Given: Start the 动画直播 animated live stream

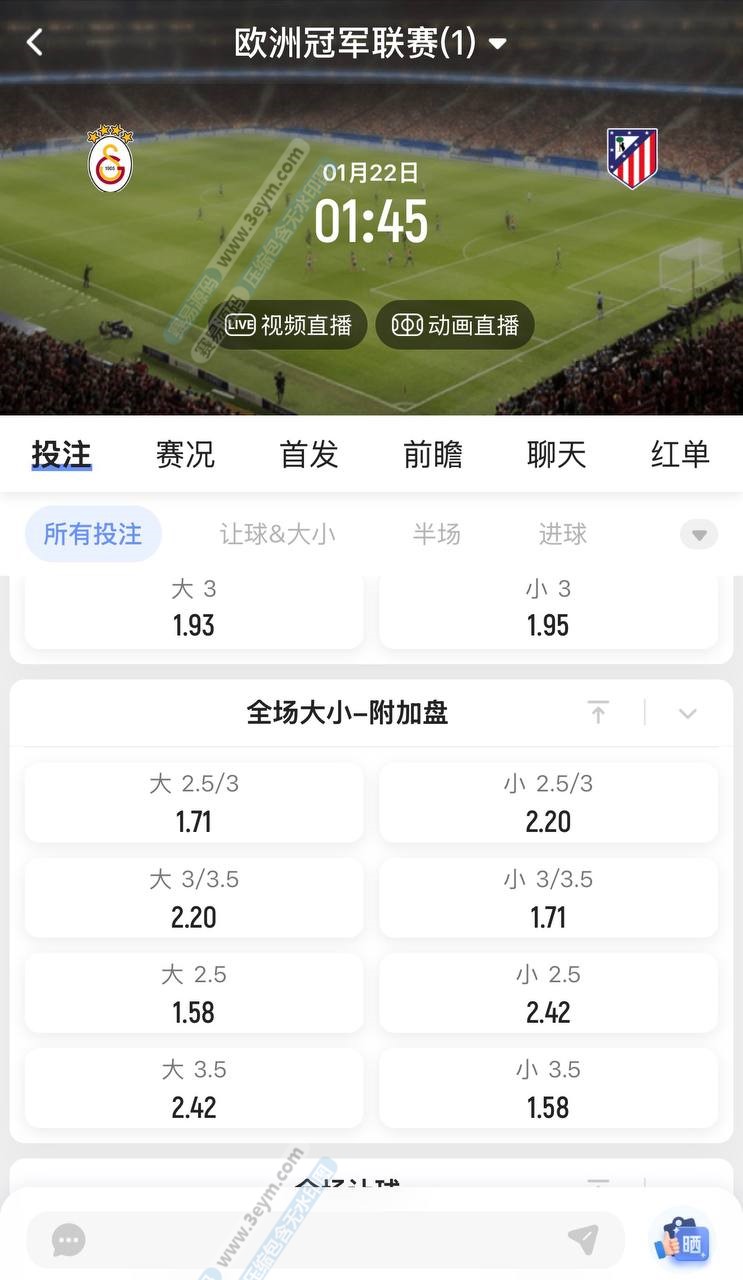Looking at the screenshot, I should (x=455, y=325).
